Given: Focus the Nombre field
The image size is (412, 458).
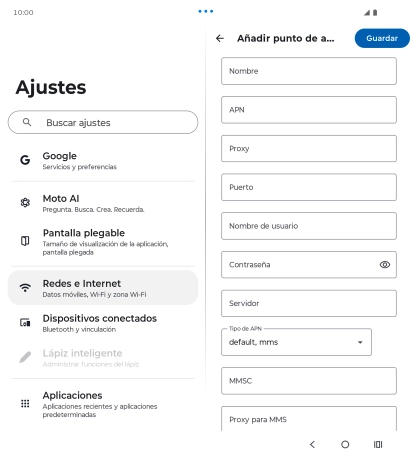Looking at the screenshot, I should 309,71.
